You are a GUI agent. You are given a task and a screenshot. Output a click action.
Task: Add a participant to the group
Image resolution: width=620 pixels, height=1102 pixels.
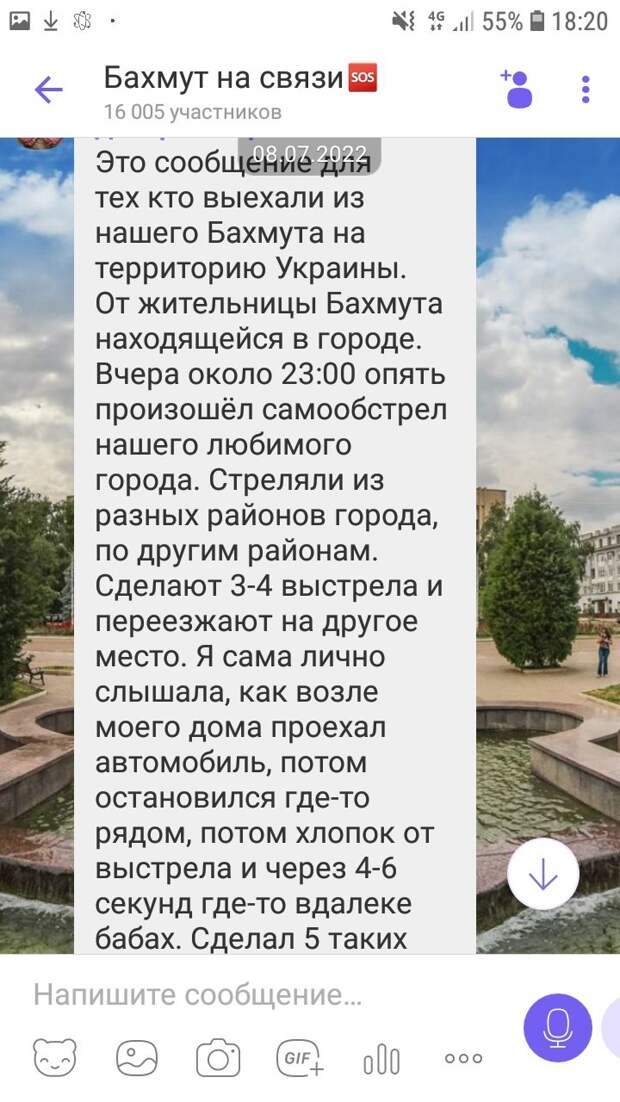pos(517,89)
